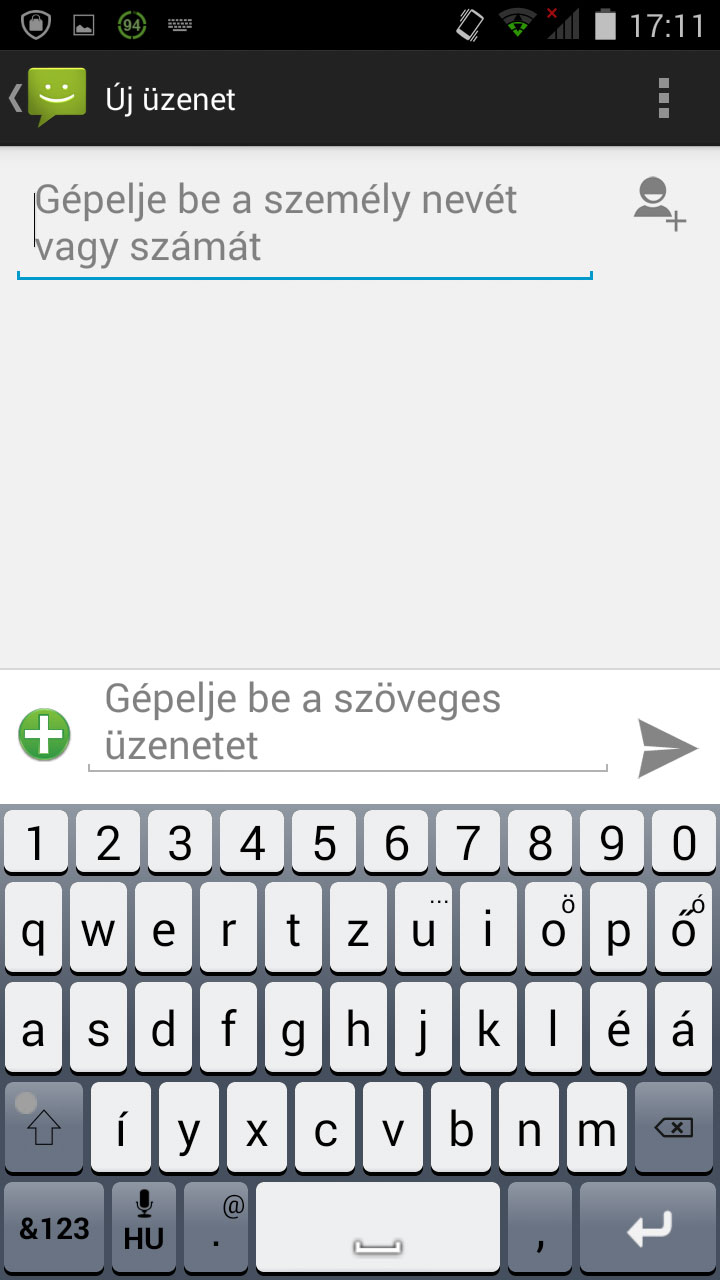
Task: Switch keyboard to &123 symbols
Action: [54, 1228]
